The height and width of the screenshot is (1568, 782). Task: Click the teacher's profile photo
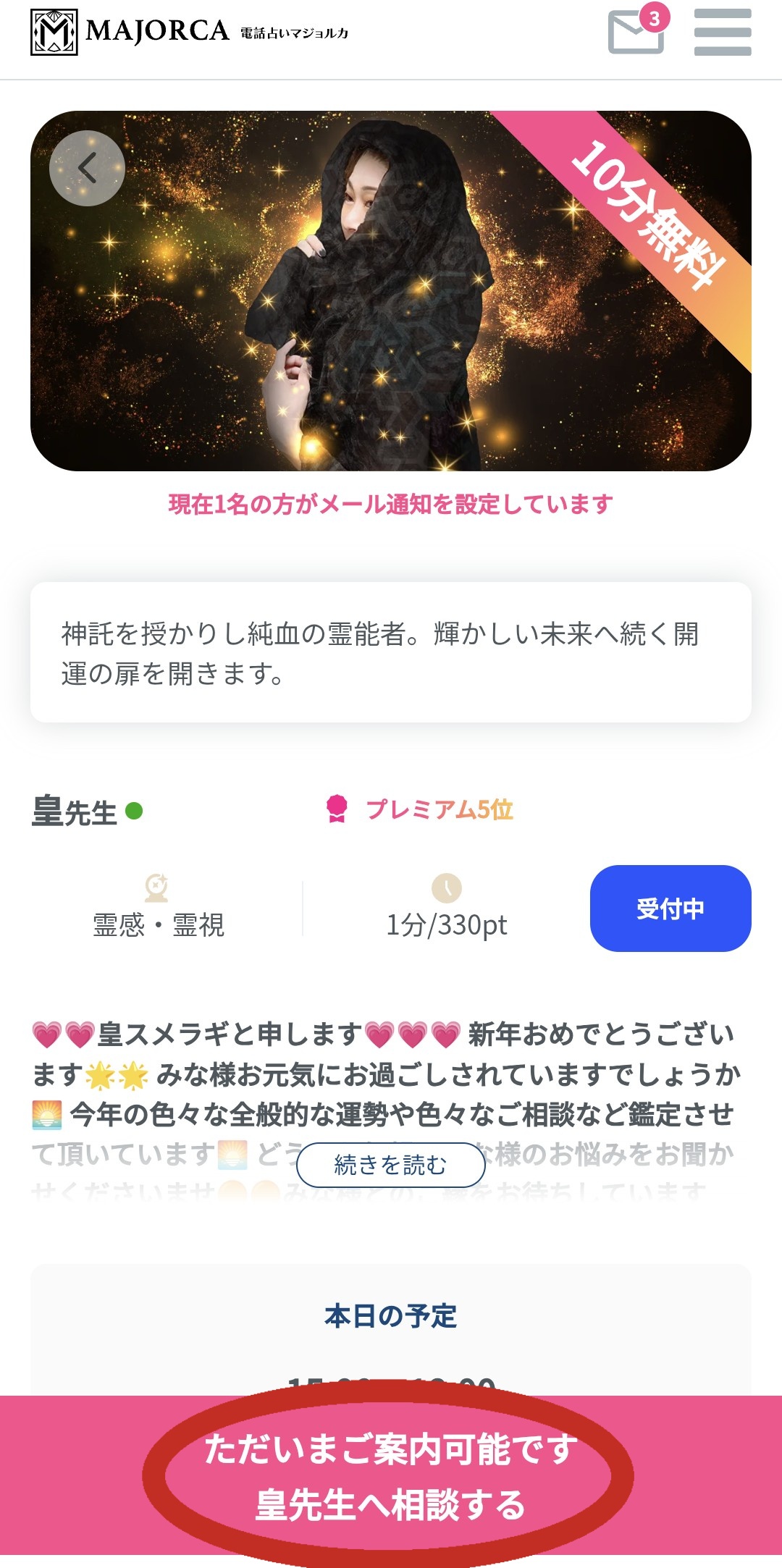point(391,290)
